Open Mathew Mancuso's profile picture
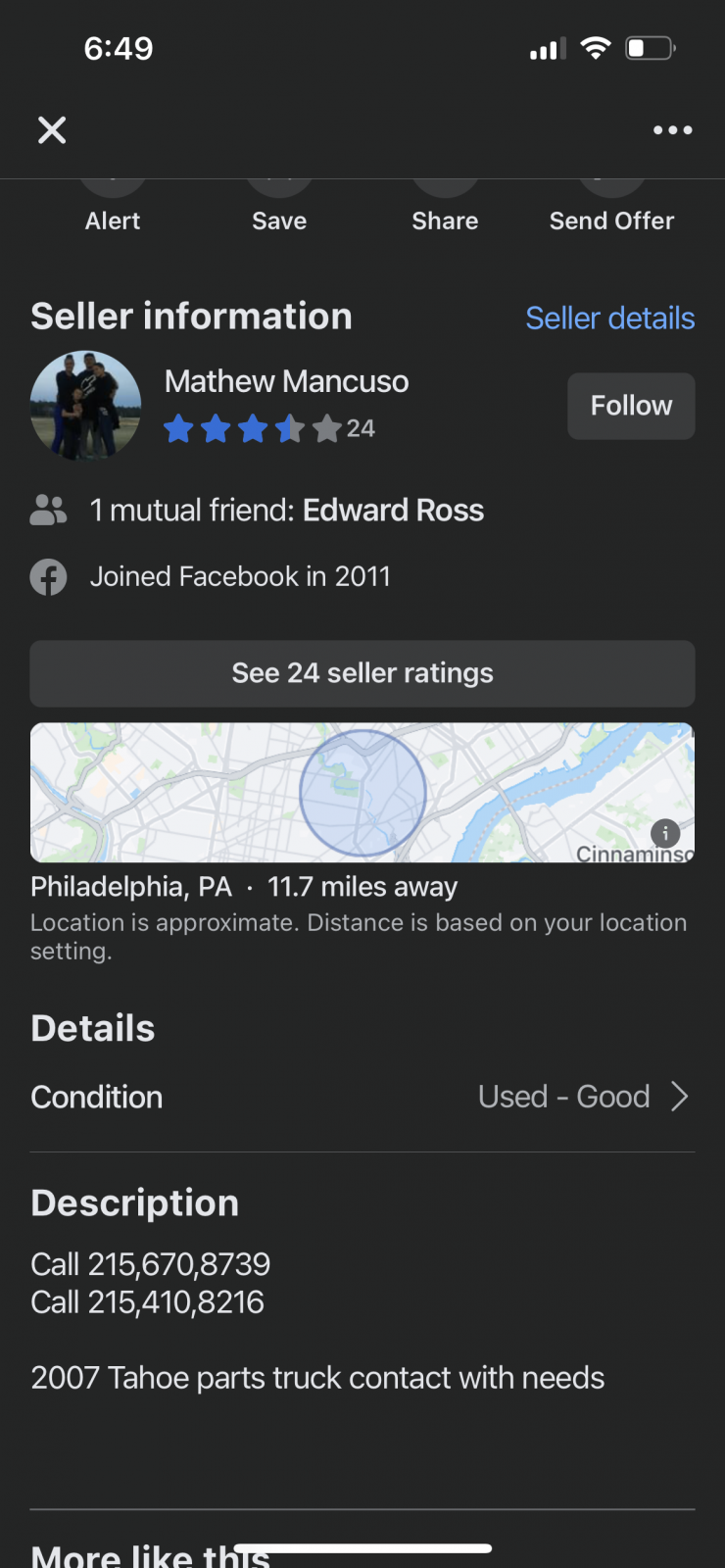 click(x=85, y=406)
